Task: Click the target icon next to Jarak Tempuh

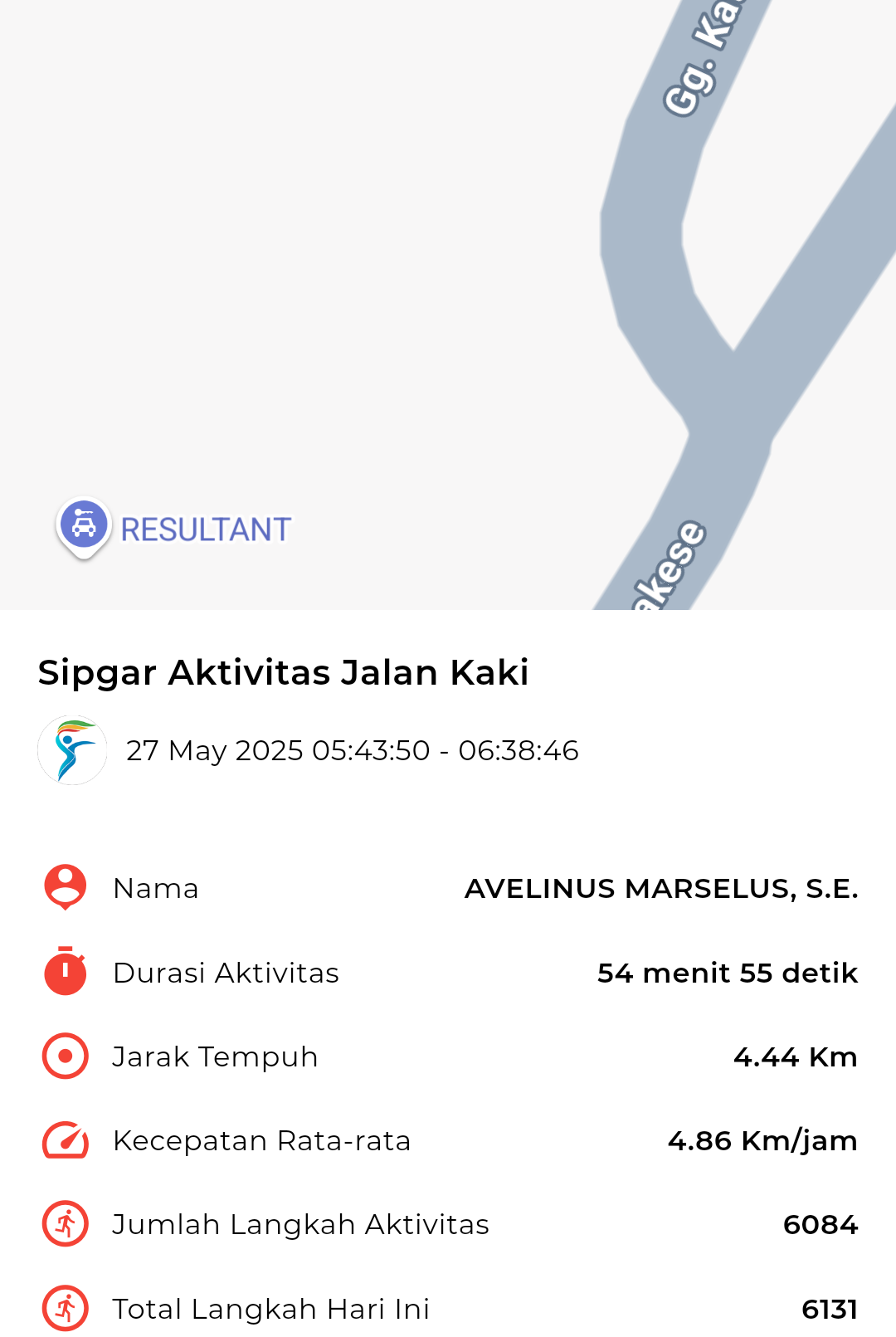Action: (64, 1056)
